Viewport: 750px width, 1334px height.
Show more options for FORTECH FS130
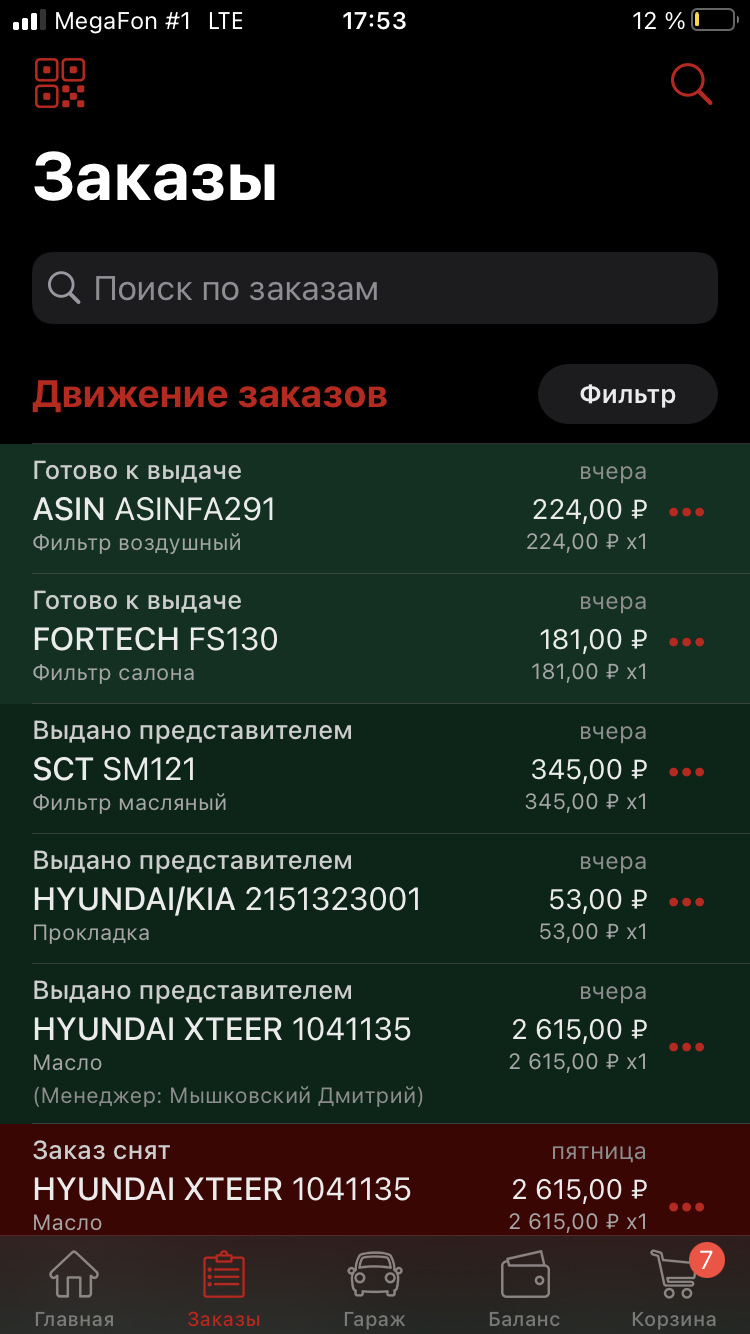point(686,642)
